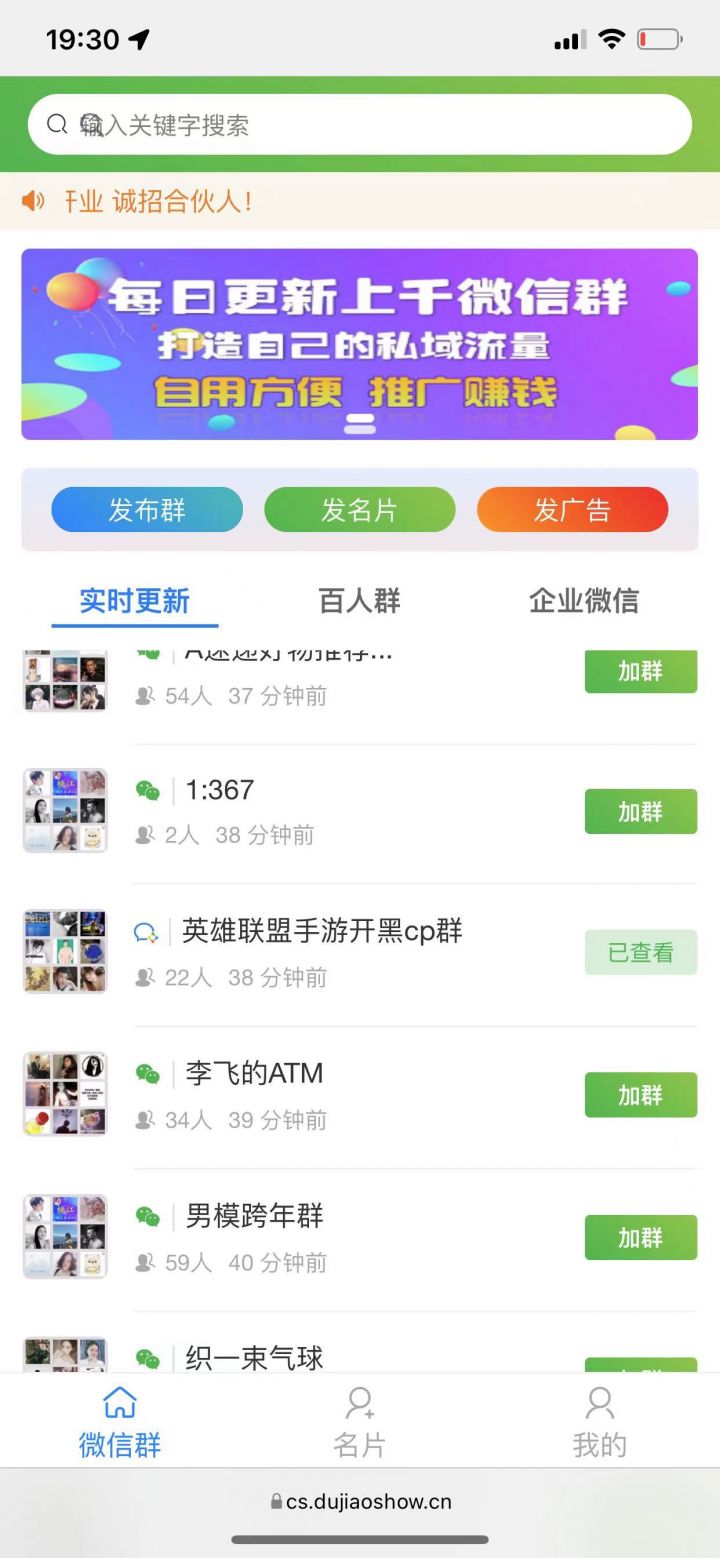This screenshot has height=1558, width=720.
Task: Tap 加群 next to 男模跨年群
Action: tap(640, 1237)
